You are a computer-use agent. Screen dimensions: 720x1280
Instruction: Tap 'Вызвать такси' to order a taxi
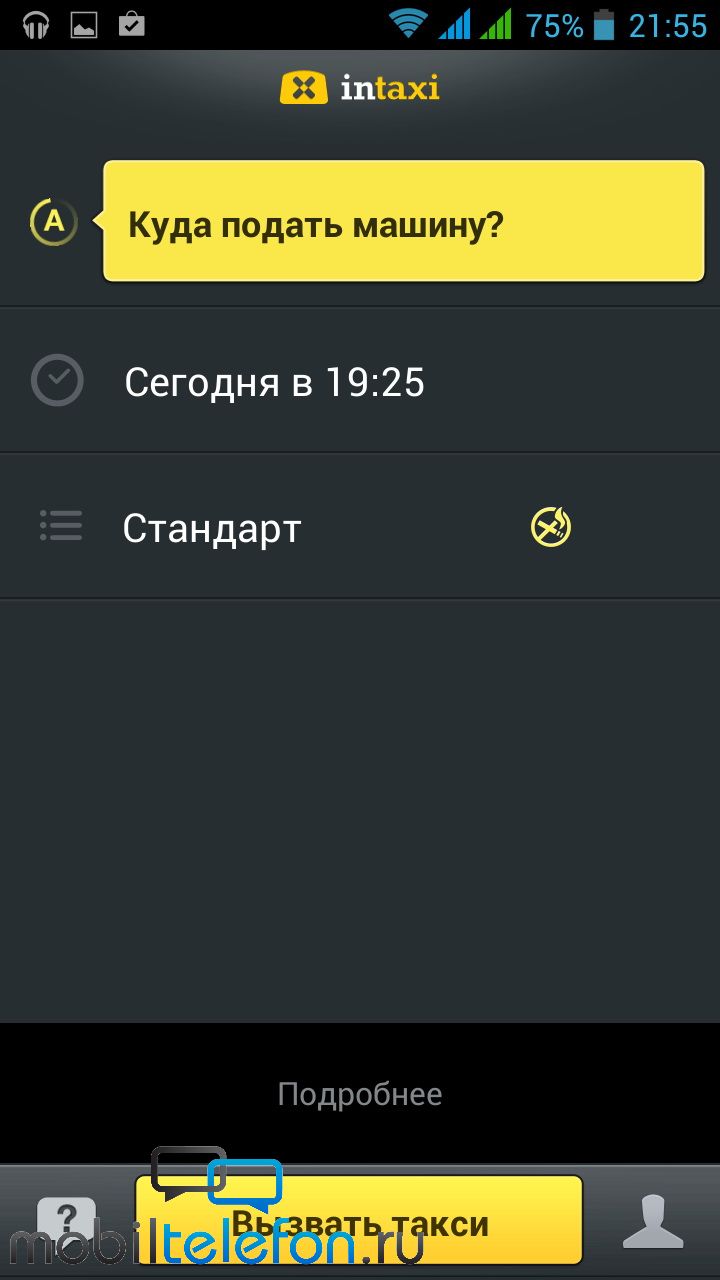[x=359, y=1221]
